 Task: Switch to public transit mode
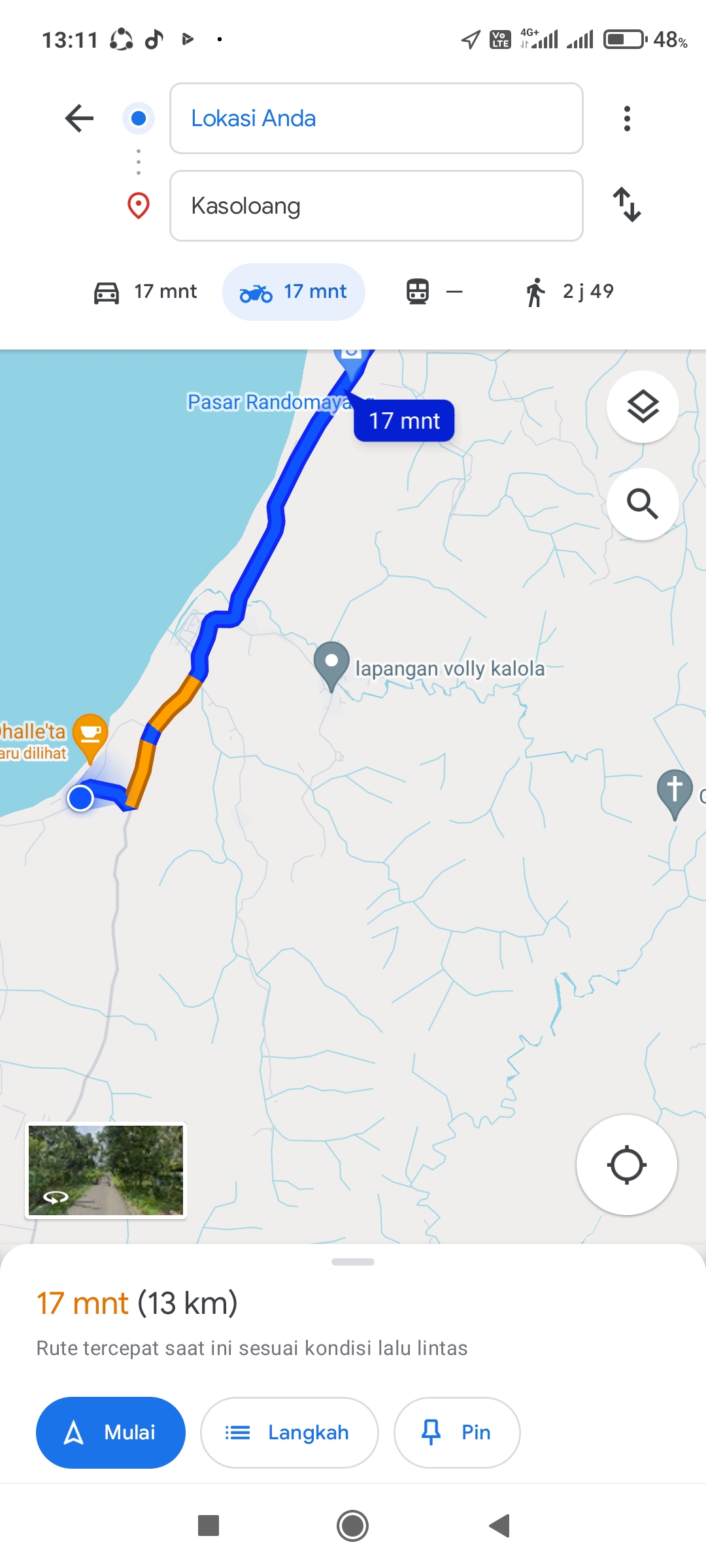pos(434,292)
